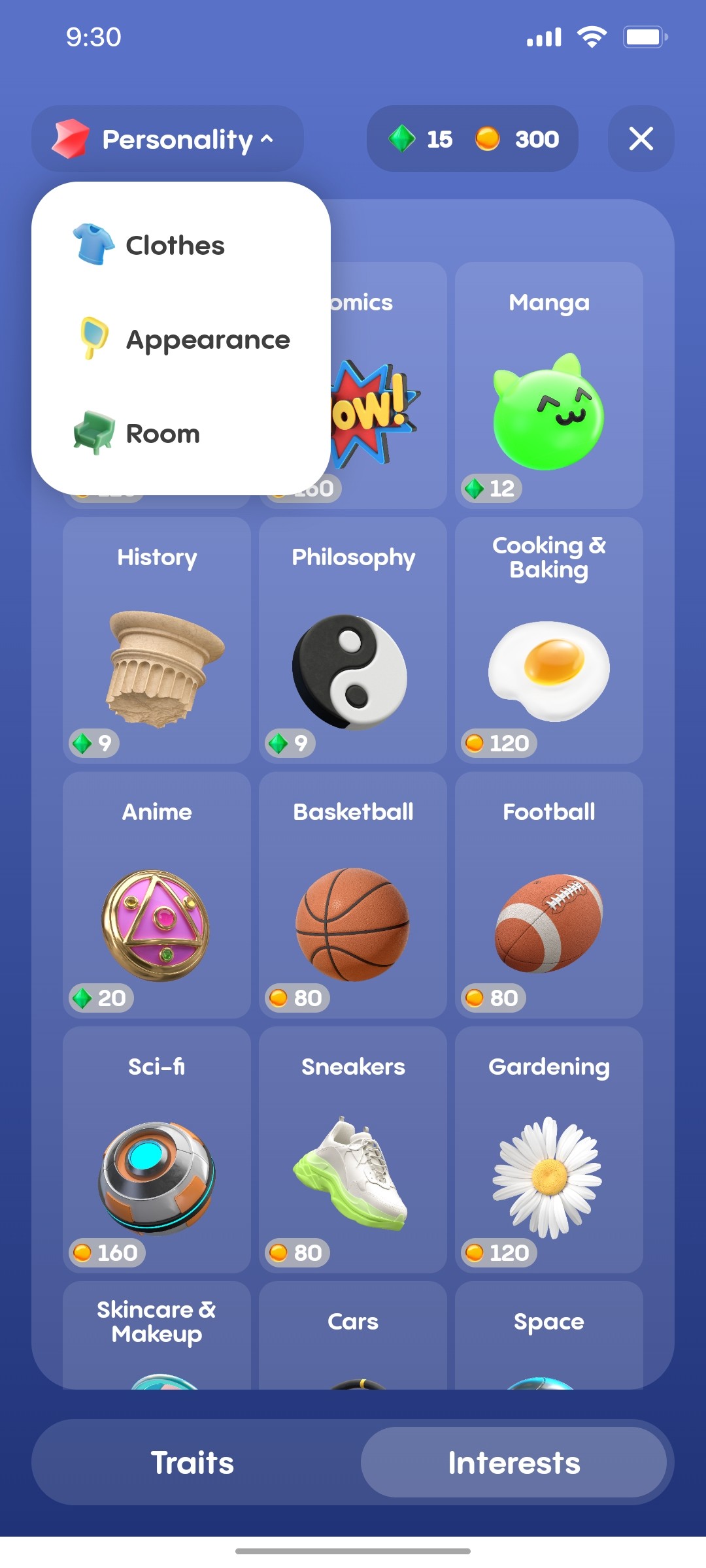
Task: Switch to the Traits tab
Action: click(193, 1462)
